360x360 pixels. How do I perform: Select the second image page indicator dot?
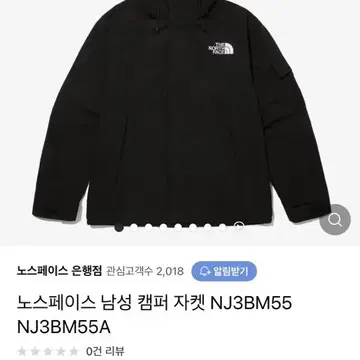[134, 227]
